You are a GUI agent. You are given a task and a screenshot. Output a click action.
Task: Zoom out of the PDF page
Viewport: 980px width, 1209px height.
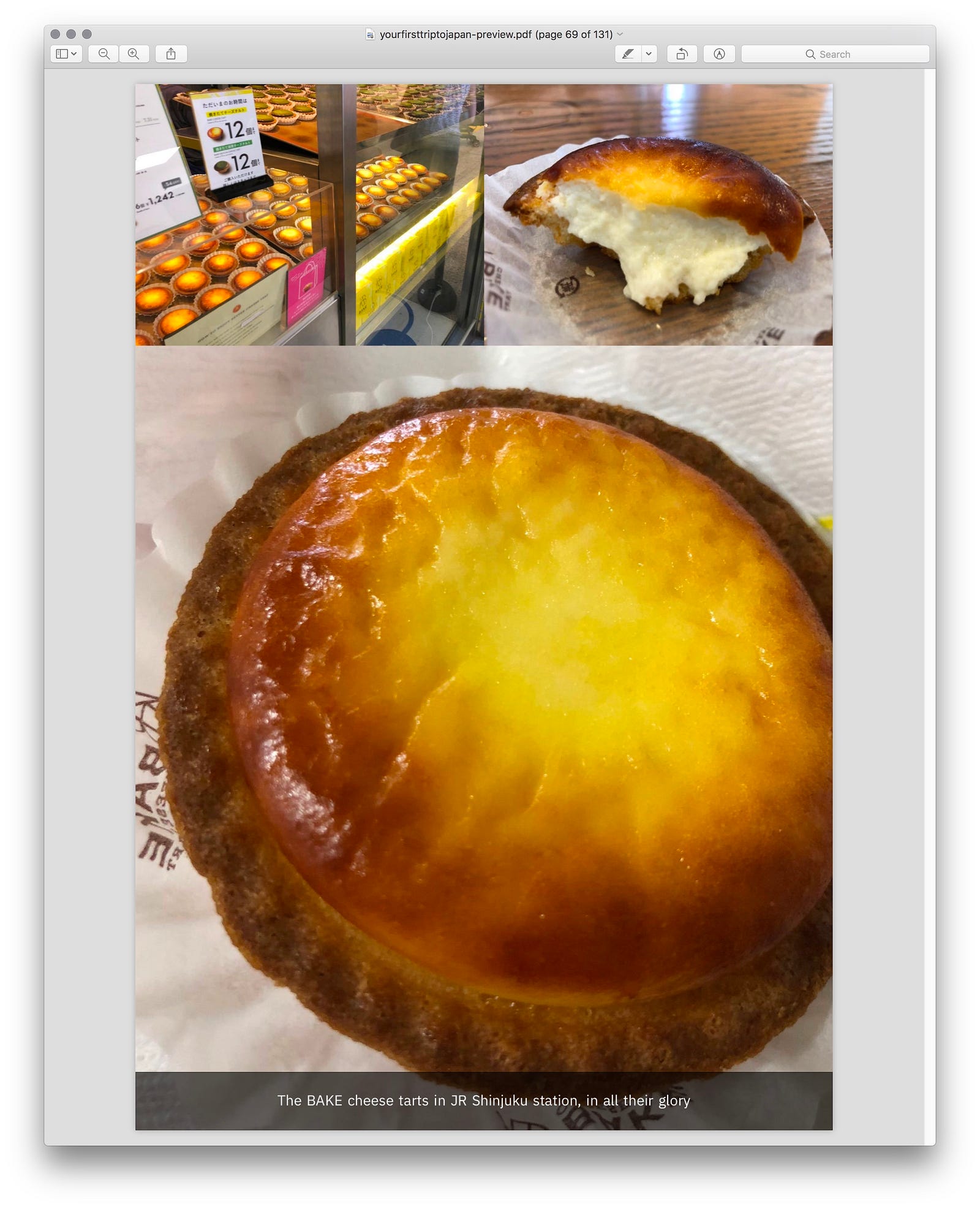click(x=104, y=54)
